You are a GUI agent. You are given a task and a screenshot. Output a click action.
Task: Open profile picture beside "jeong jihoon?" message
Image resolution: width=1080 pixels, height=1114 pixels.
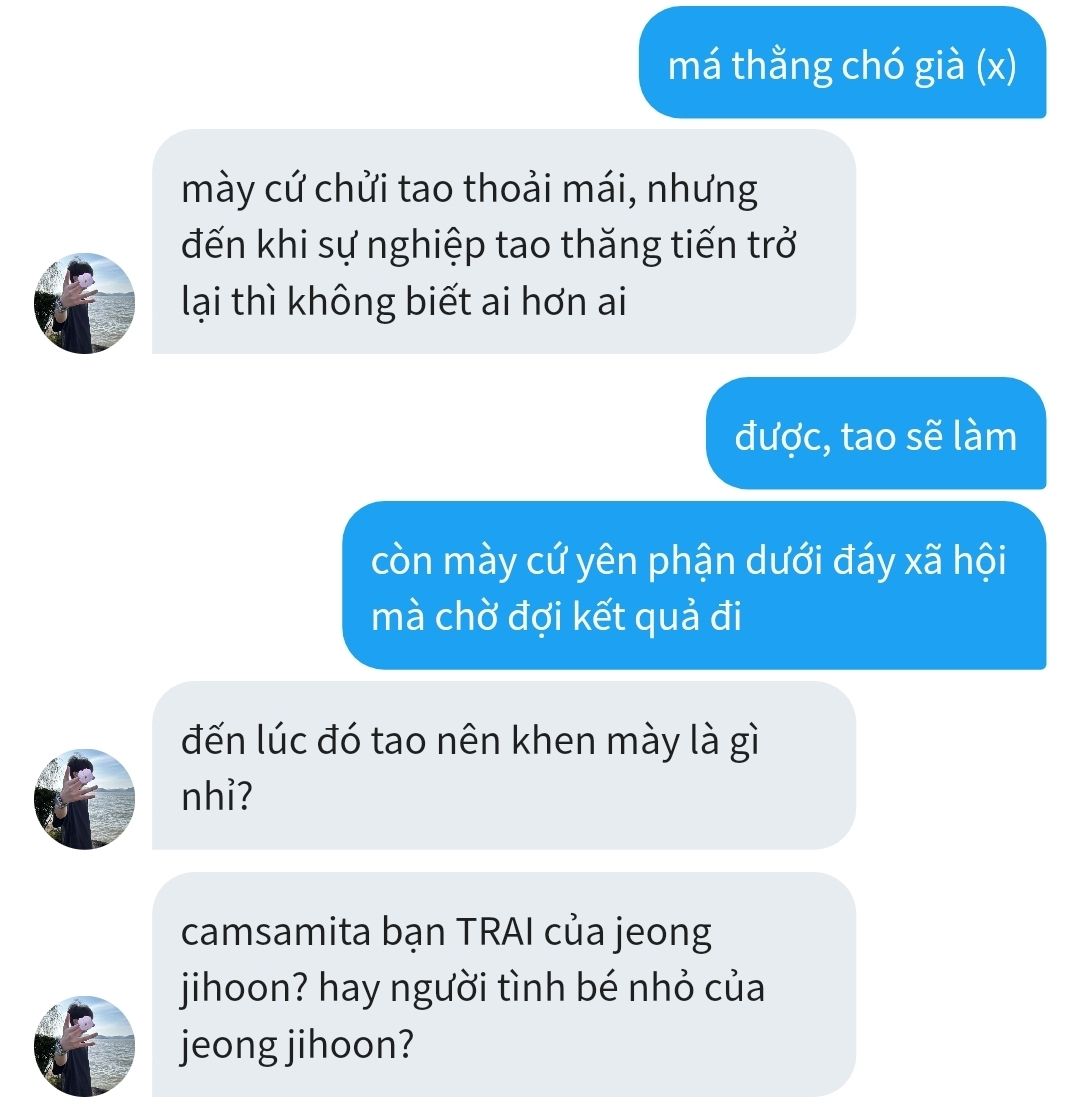pos(85,1045)
